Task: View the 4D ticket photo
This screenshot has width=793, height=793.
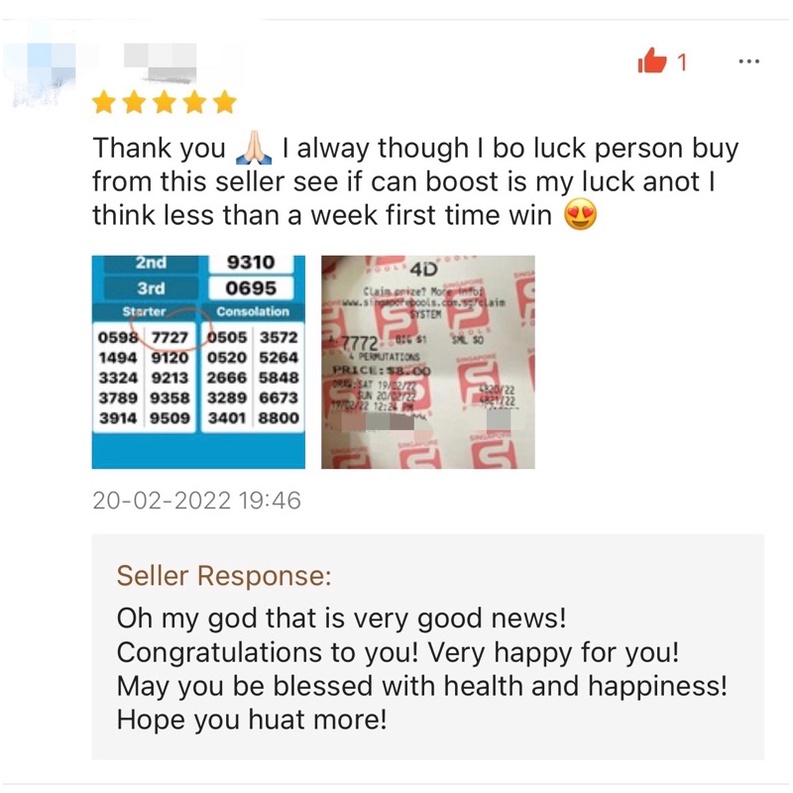Action: pos(427,361)
